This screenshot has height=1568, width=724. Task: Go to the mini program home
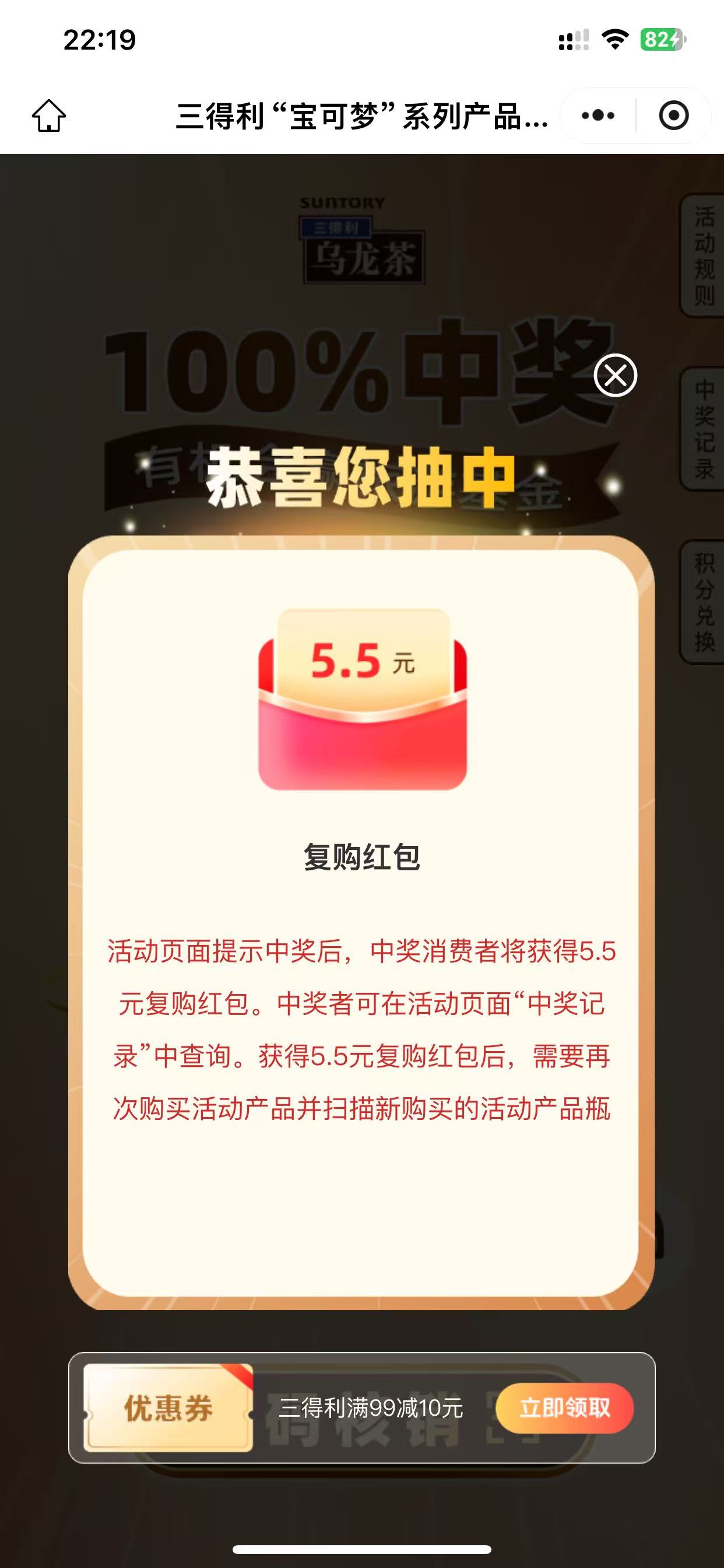tap(48, 116)
